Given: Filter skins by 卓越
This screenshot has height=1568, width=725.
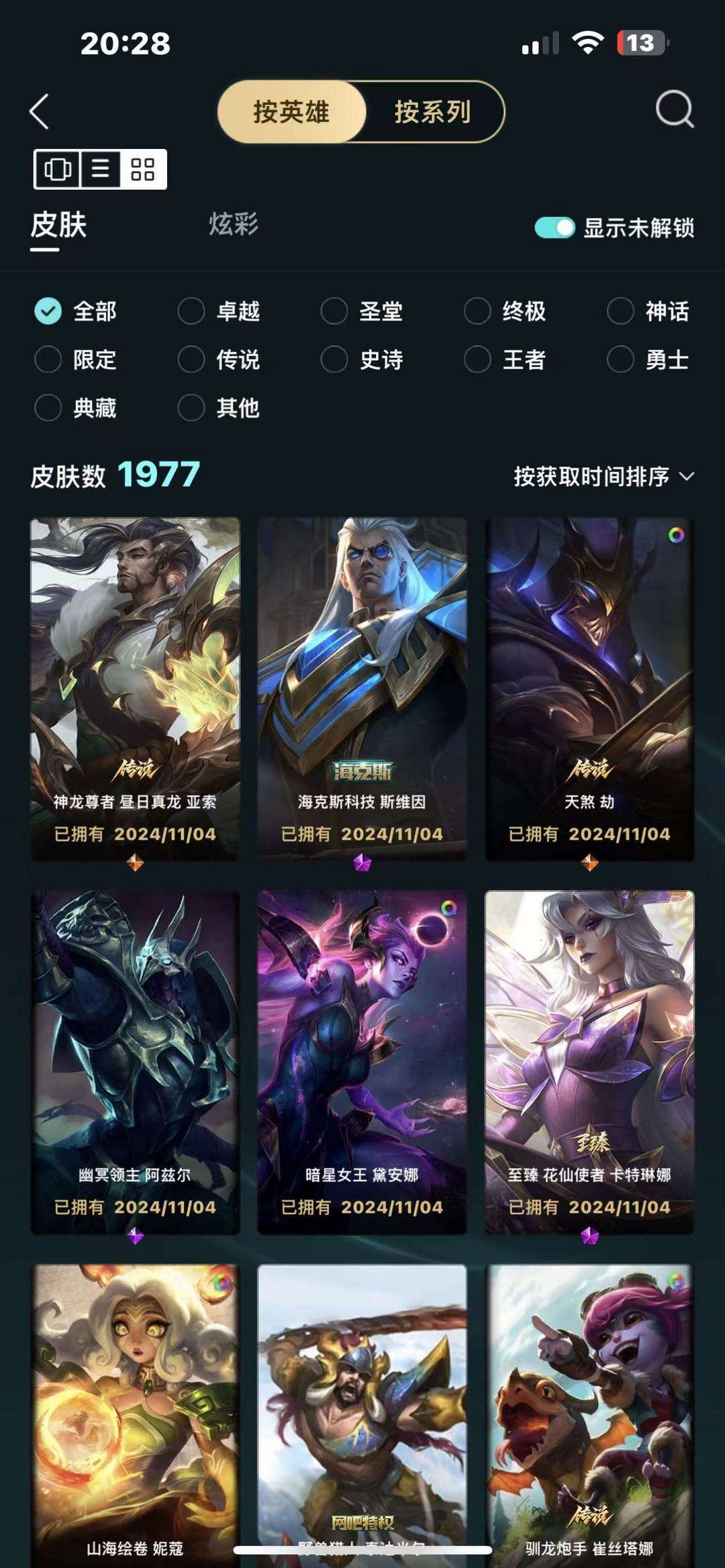Looking at the screenshot, I should point(219,311).
